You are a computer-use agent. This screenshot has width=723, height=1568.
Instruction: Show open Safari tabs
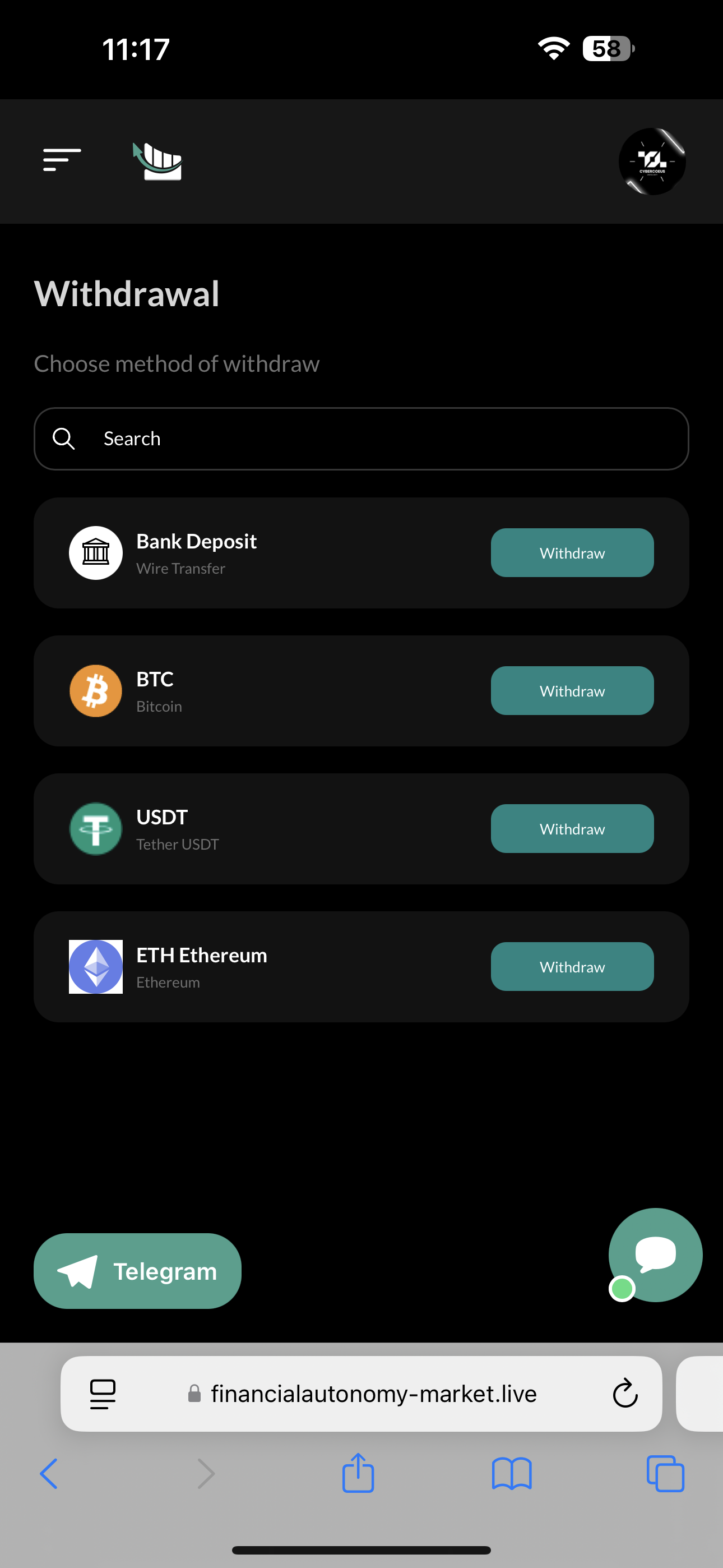665,1474
